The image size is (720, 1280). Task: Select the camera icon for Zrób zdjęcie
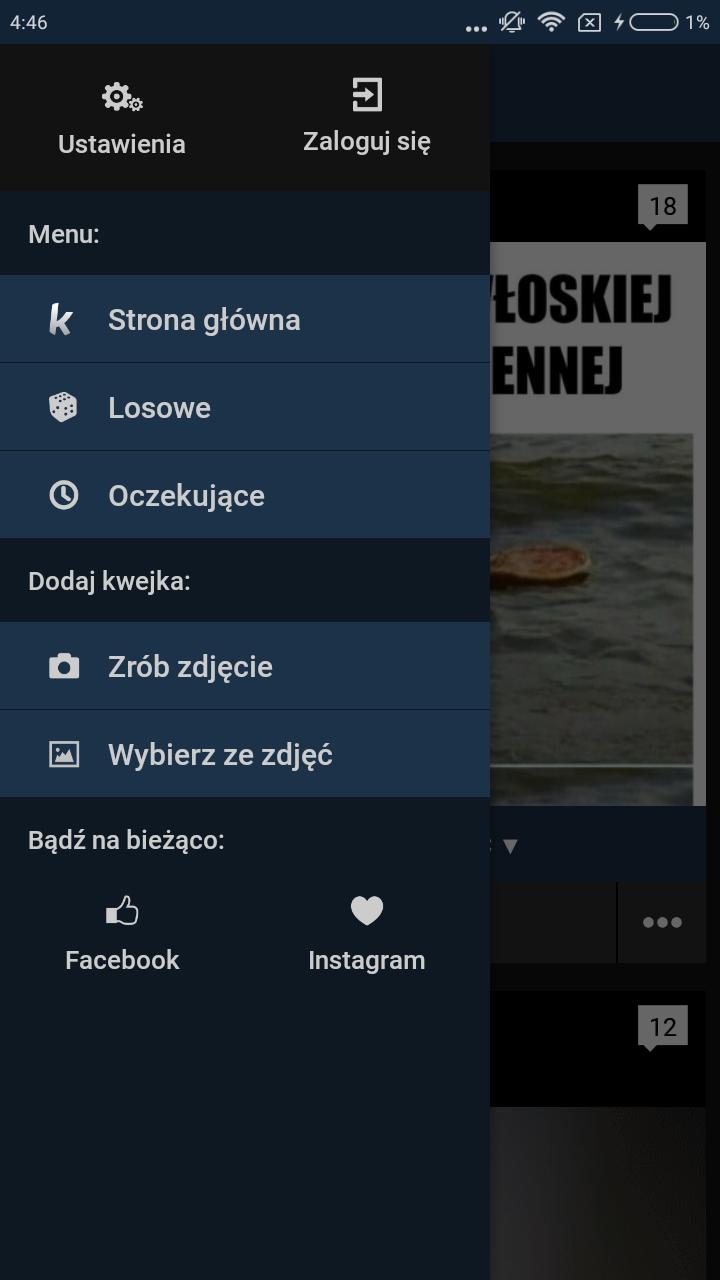click(62, 666)
